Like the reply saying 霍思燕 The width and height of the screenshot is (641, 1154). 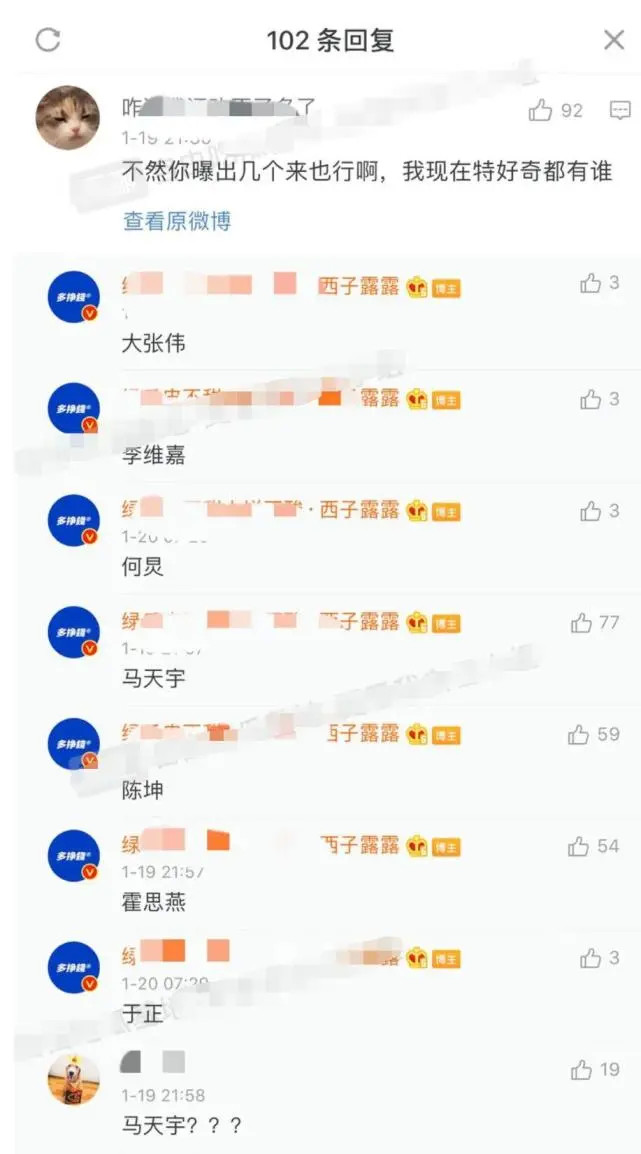579,847
